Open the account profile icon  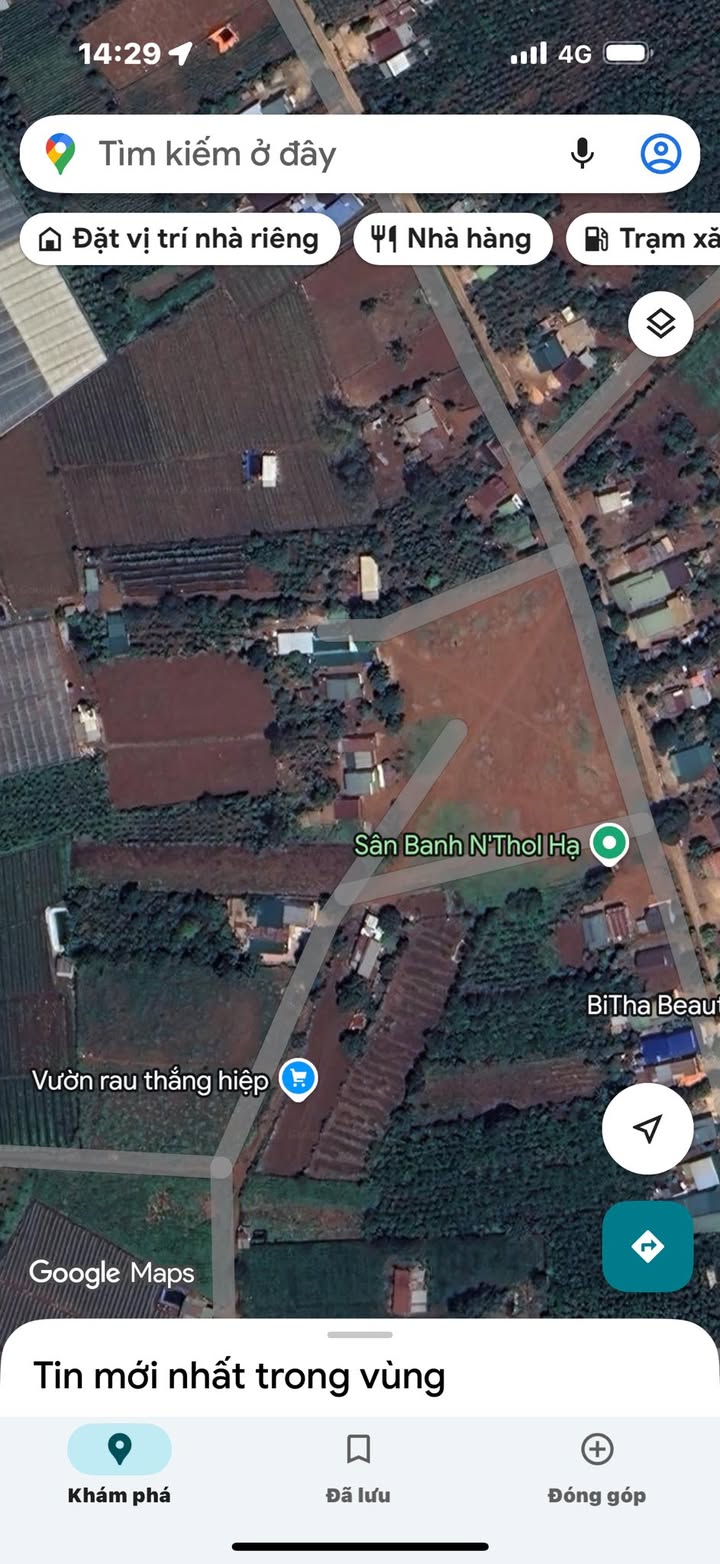(x=660, y=154)
